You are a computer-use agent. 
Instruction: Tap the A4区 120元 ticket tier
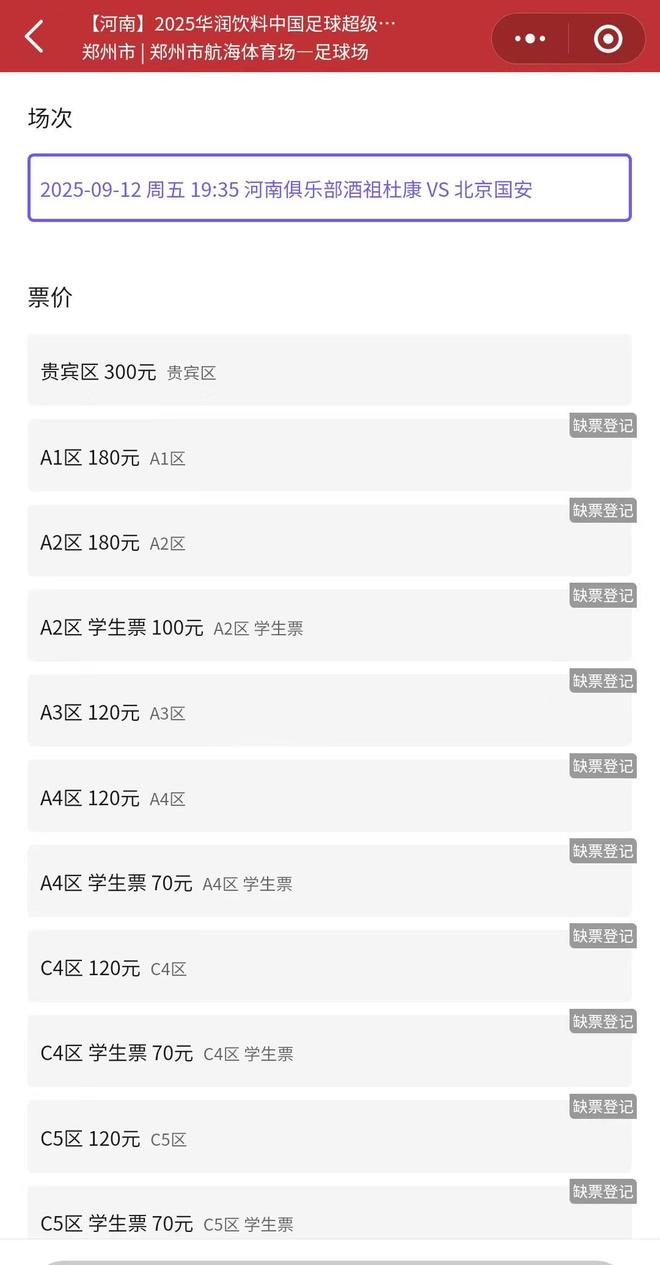(x=329, y=797)
